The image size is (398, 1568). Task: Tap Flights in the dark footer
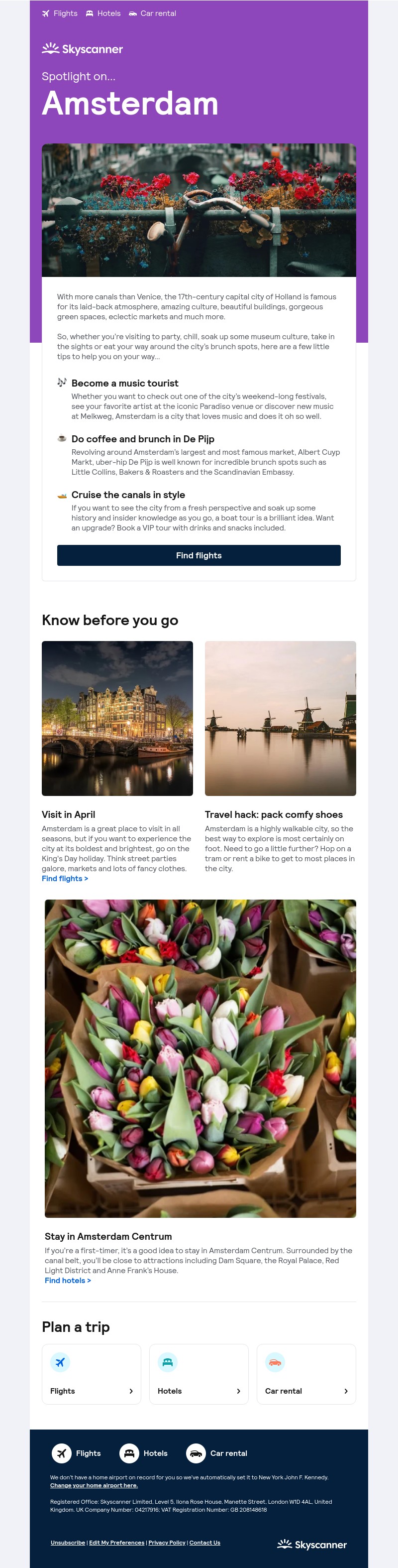coord(77,1453)
